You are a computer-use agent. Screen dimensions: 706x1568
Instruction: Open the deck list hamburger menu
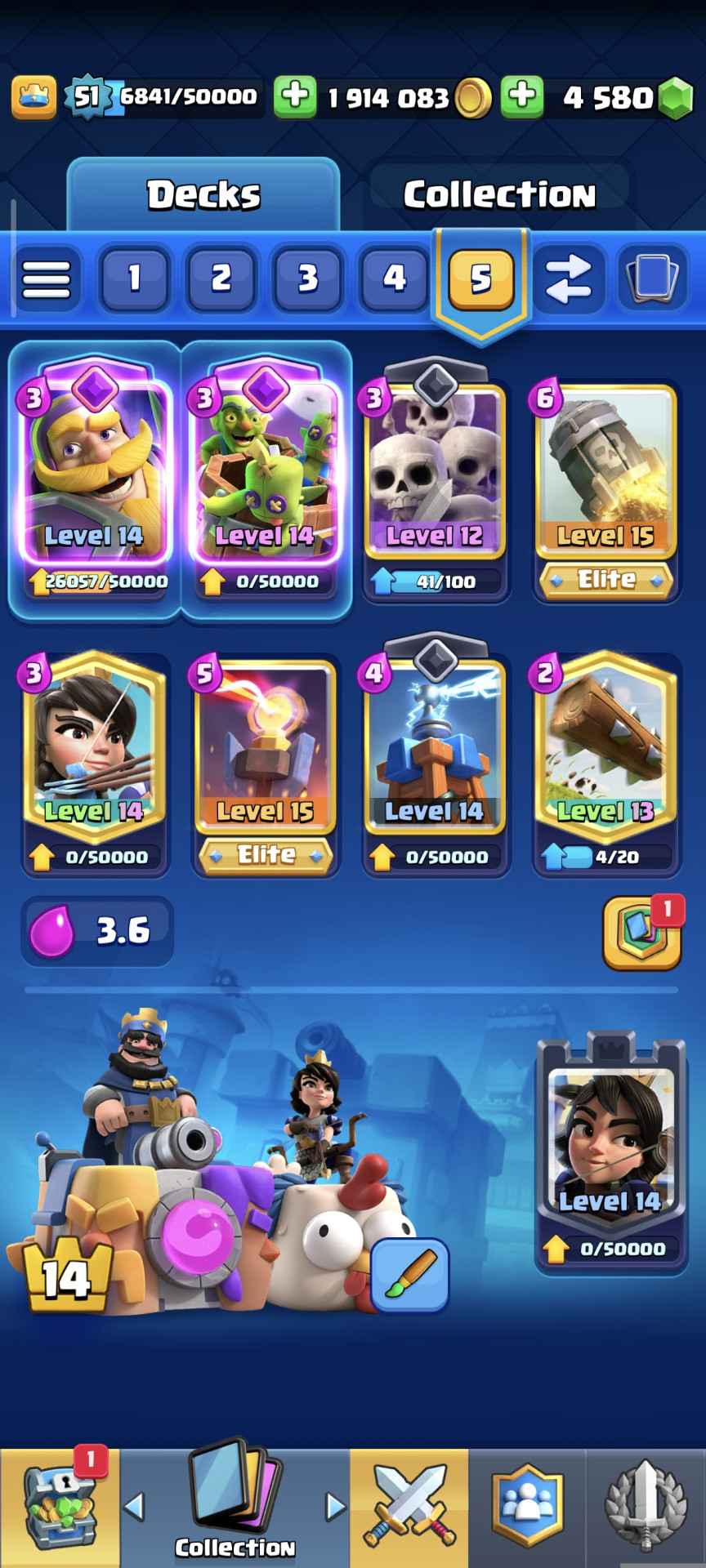click(x=47, y=278)
